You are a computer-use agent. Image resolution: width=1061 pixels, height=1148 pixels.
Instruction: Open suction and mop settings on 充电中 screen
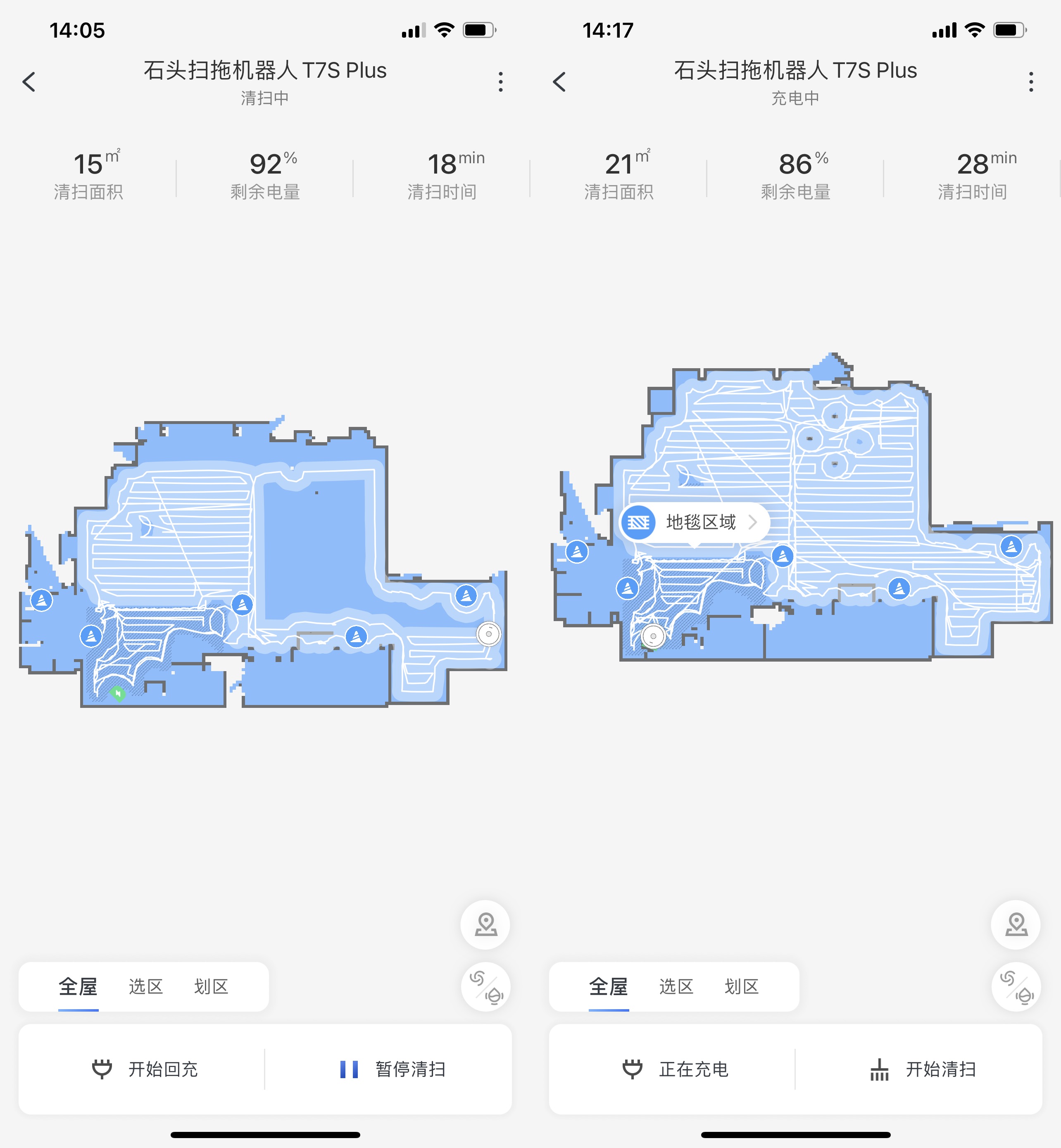pos(1016,986)
